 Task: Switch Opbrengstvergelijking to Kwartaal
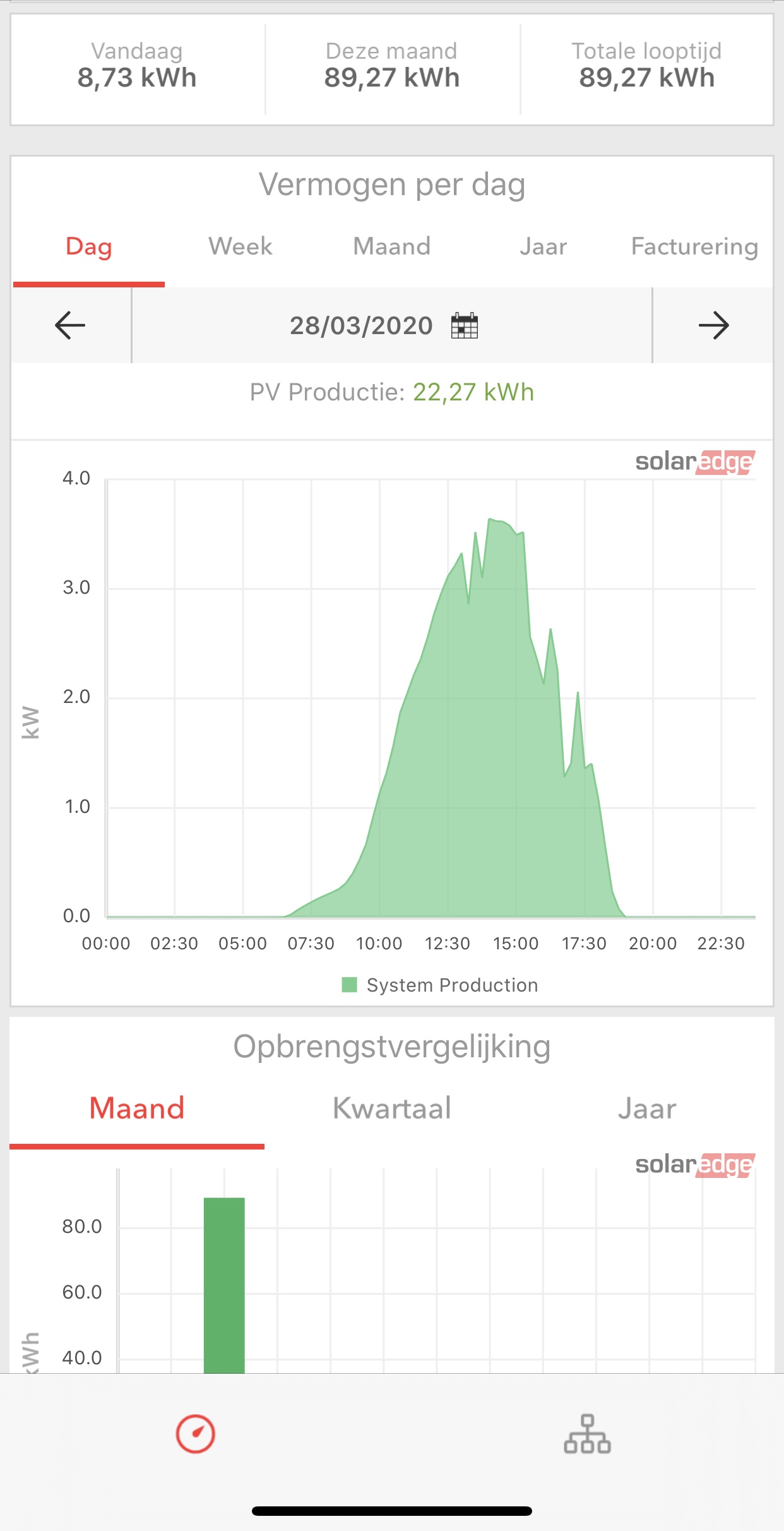pos(392,1108)
